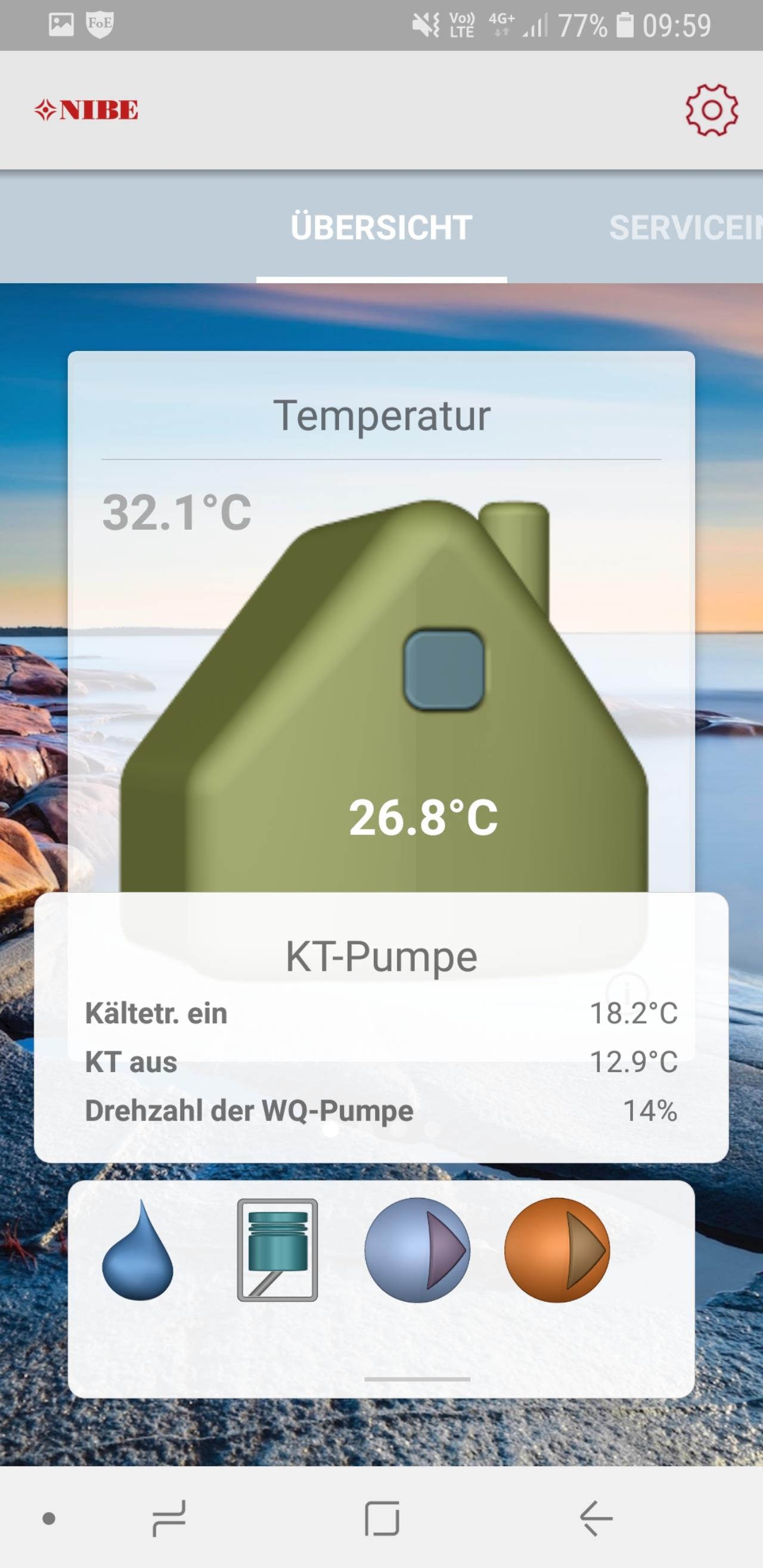Tap the hot water drop icon
This screenshot has height=1568, width=763.
click(x=138, y=1250)
